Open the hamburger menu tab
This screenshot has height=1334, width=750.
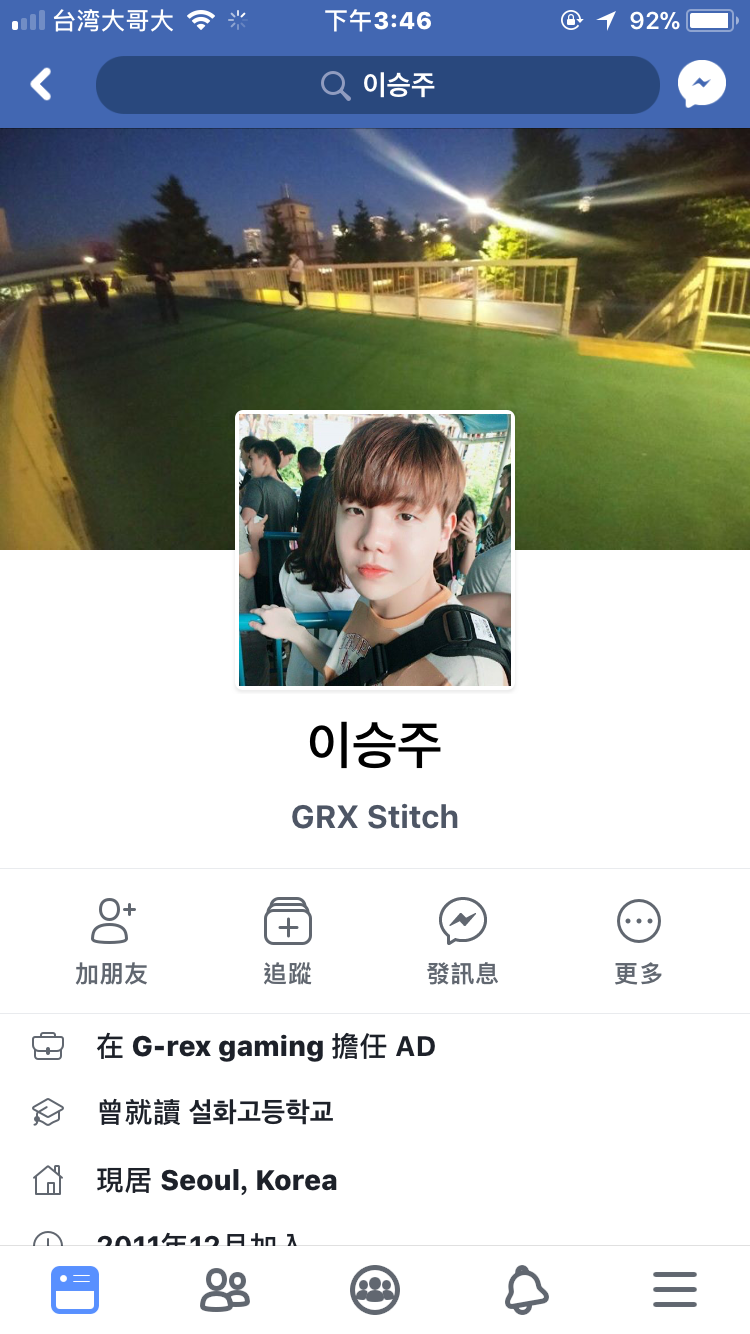pyautogui.click(x=675, y=1289)
